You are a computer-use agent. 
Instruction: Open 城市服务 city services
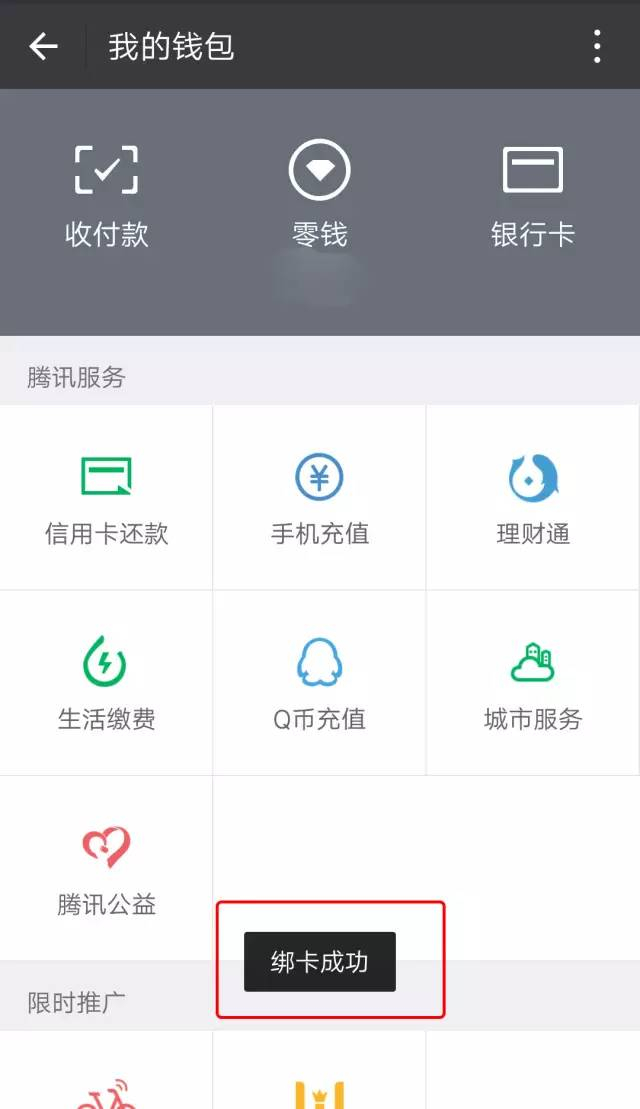point(532,683)
